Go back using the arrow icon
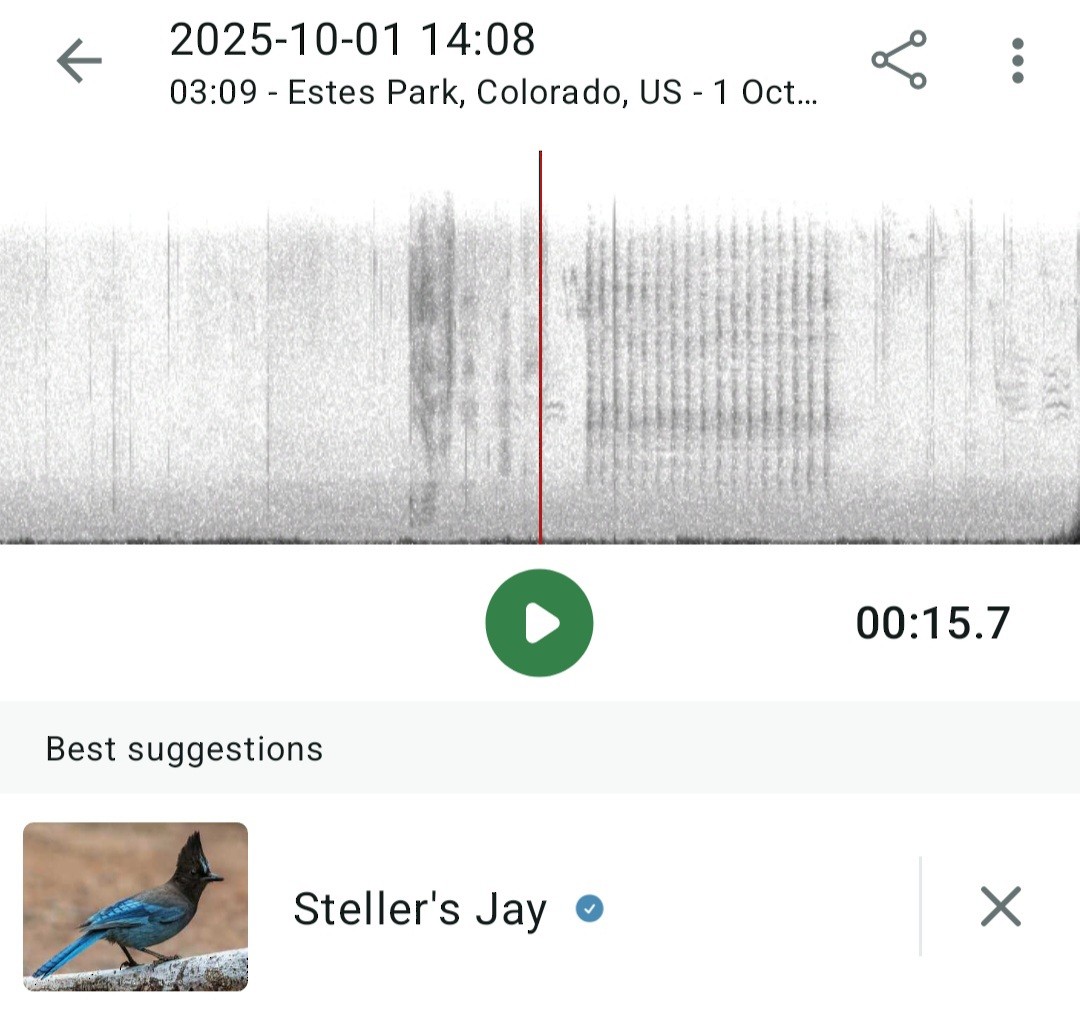This screenshot has height=1010, width=1080. 79,62
